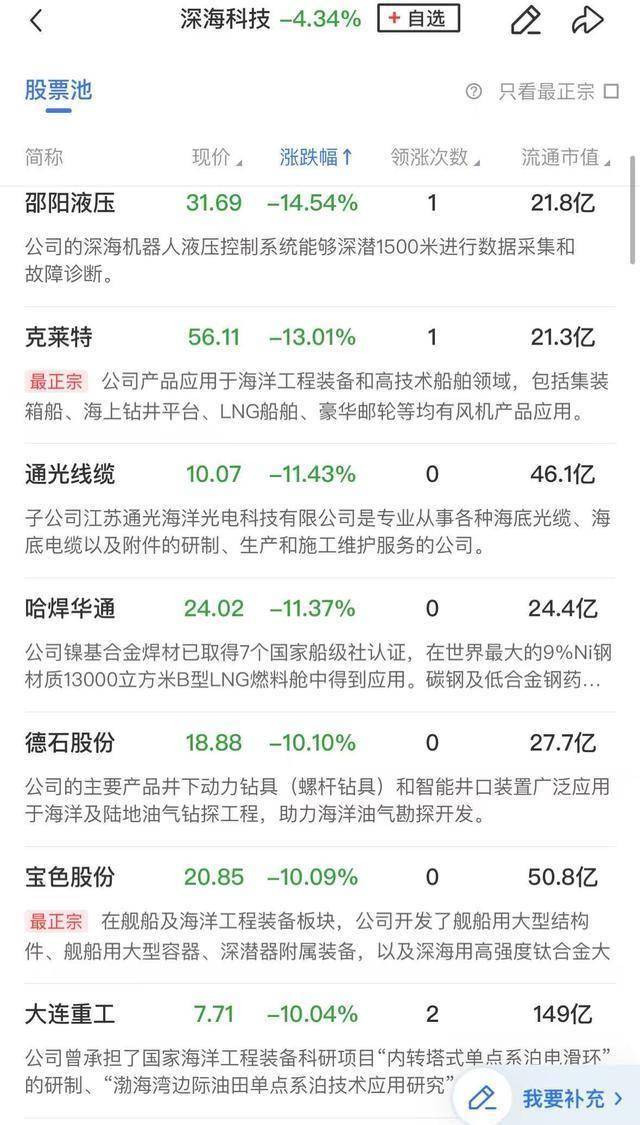Open stock 大连重工
Screen dimensions: 640x1125
click(70, 1014)
